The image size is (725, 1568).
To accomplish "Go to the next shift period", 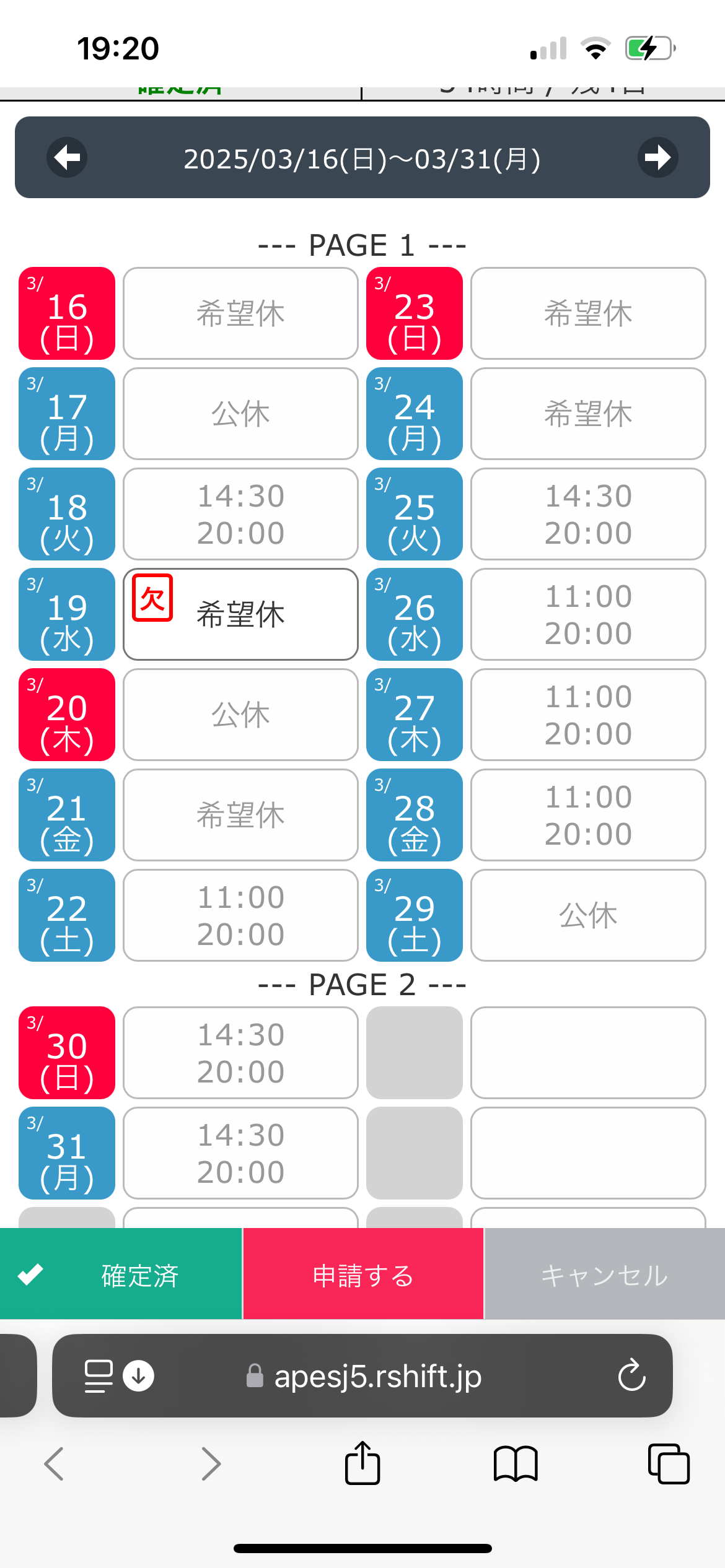I will (657, 157).
